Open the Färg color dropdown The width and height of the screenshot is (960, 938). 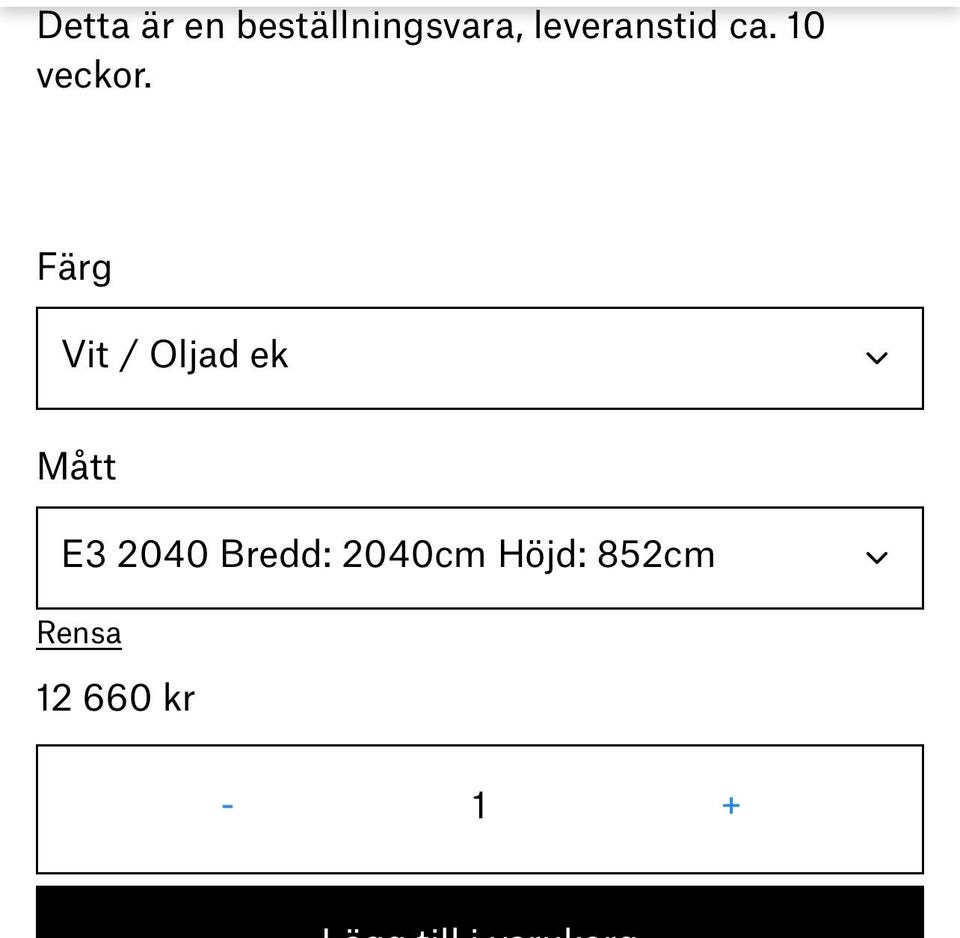(479, 358)
